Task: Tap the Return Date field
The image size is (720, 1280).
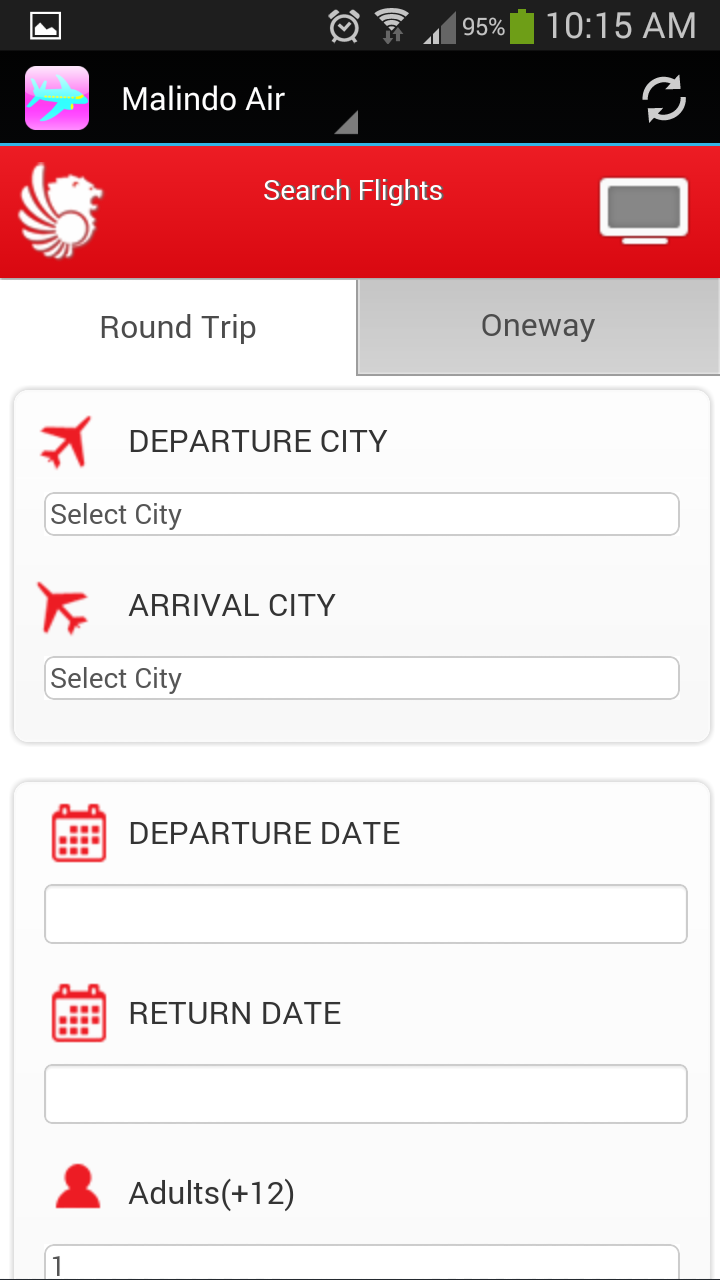Action: coord(366,1094)
